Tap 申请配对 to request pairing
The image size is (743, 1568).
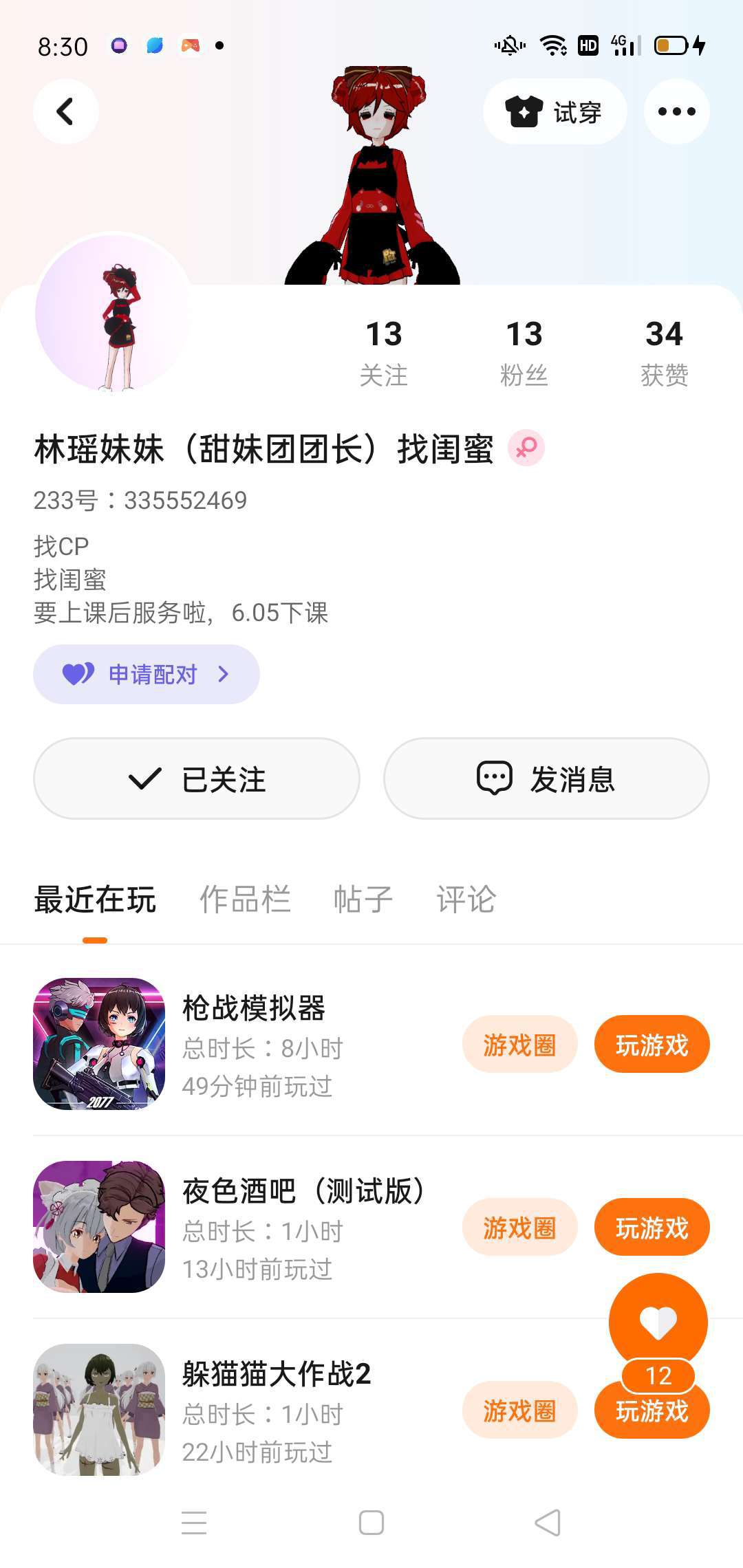pos(147,674)
